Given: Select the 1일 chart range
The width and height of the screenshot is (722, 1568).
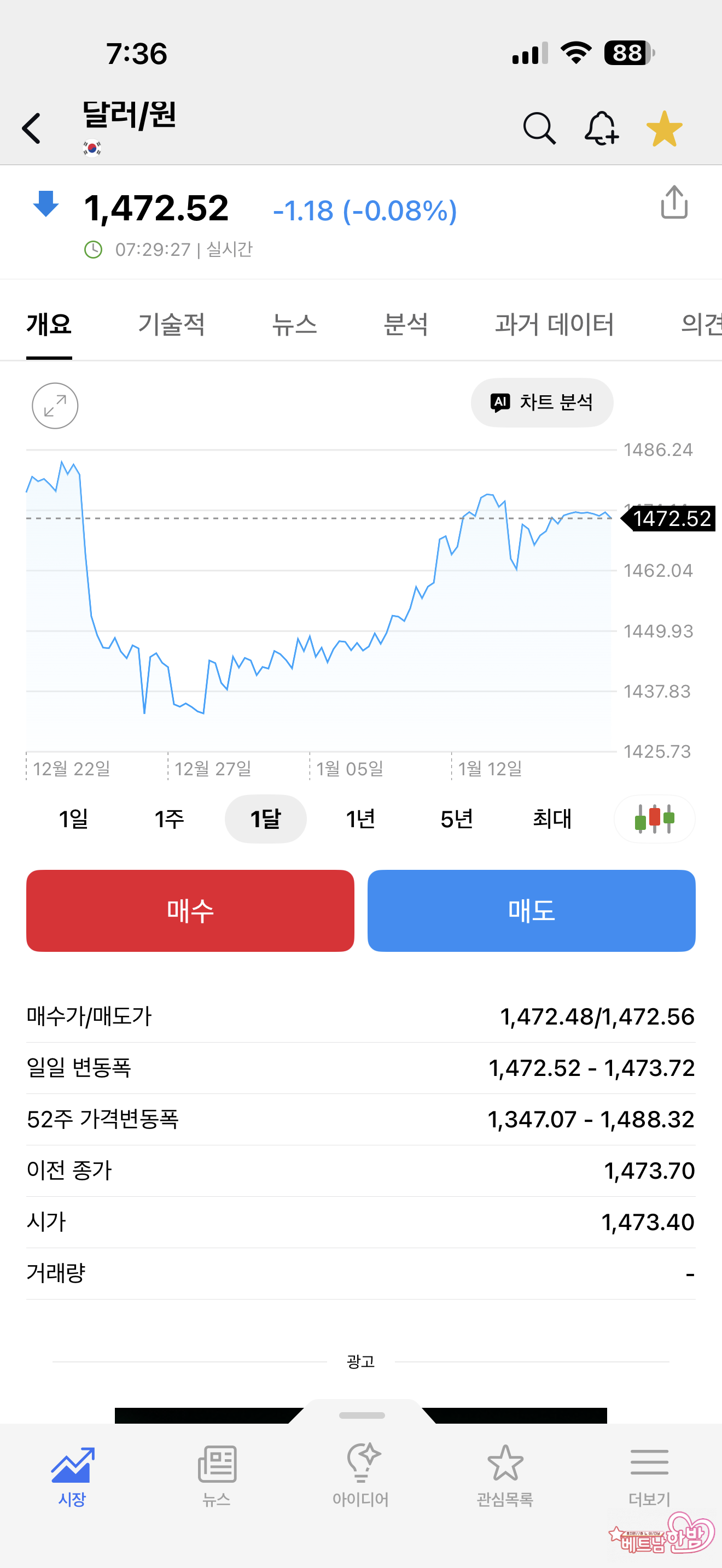Looking at the screenshot, I should pos(74,820).
